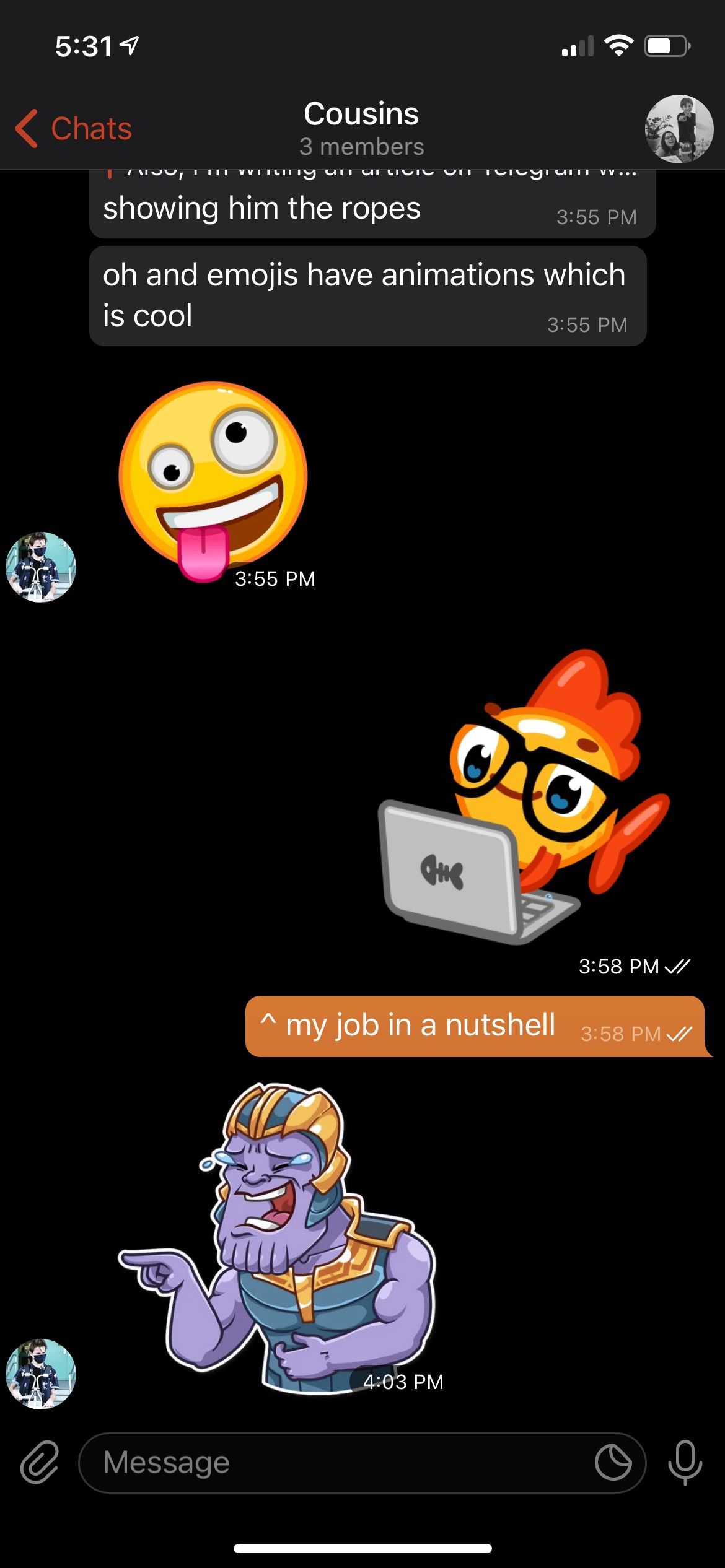This screenshot has width=725, height=1568.
Task: Go back to Chats list
Action: coord(73,129)
